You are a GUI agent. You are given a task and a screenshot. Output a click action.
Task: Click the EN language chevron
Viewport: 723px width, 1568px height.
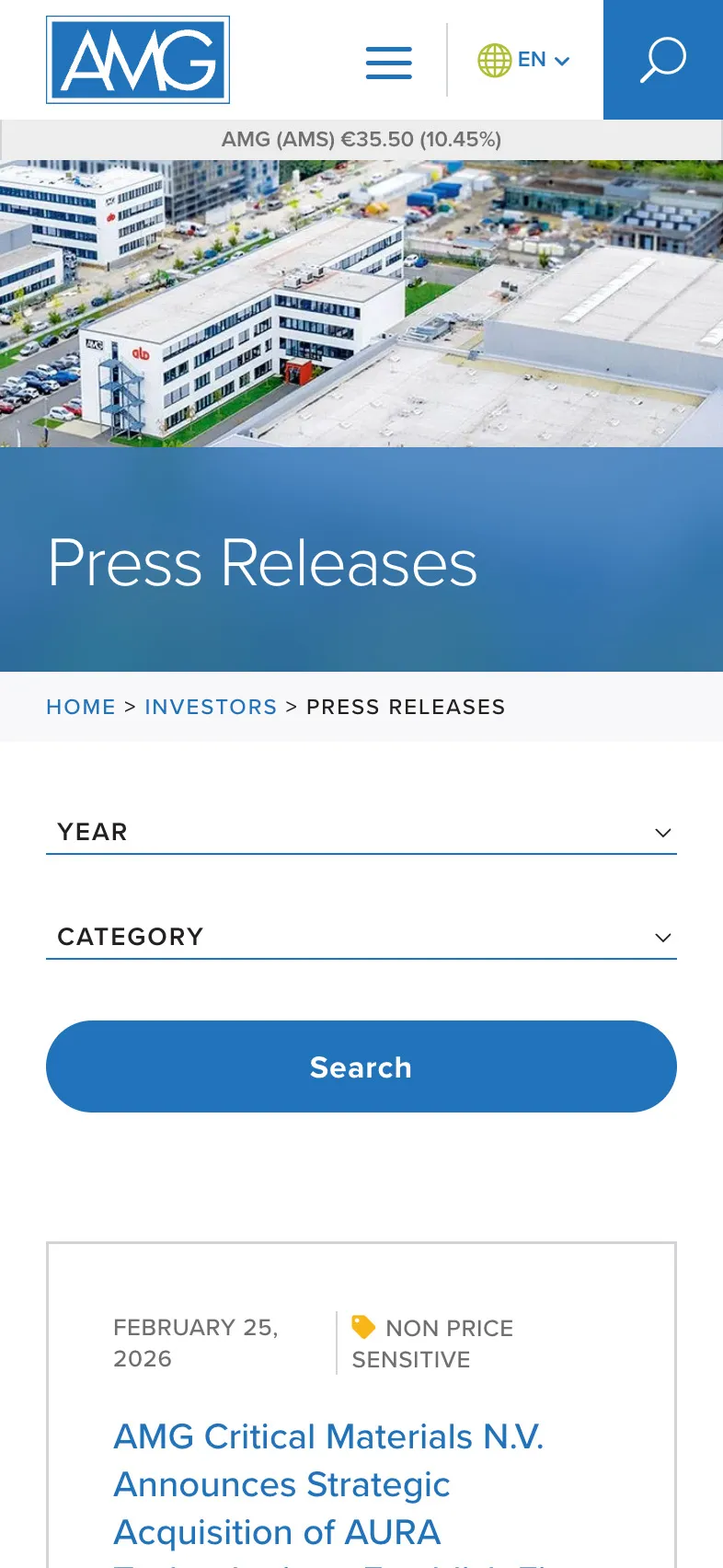[562, 61]
